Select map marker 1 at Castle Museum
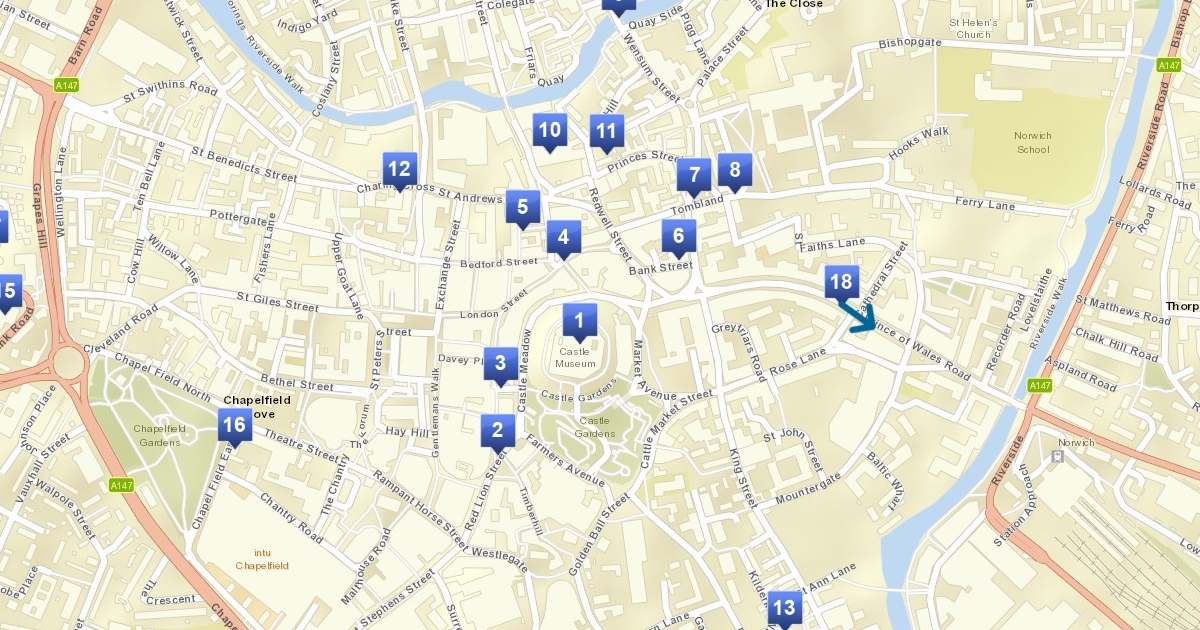Screen dimensions: 1200x630 tap(579, 321)
